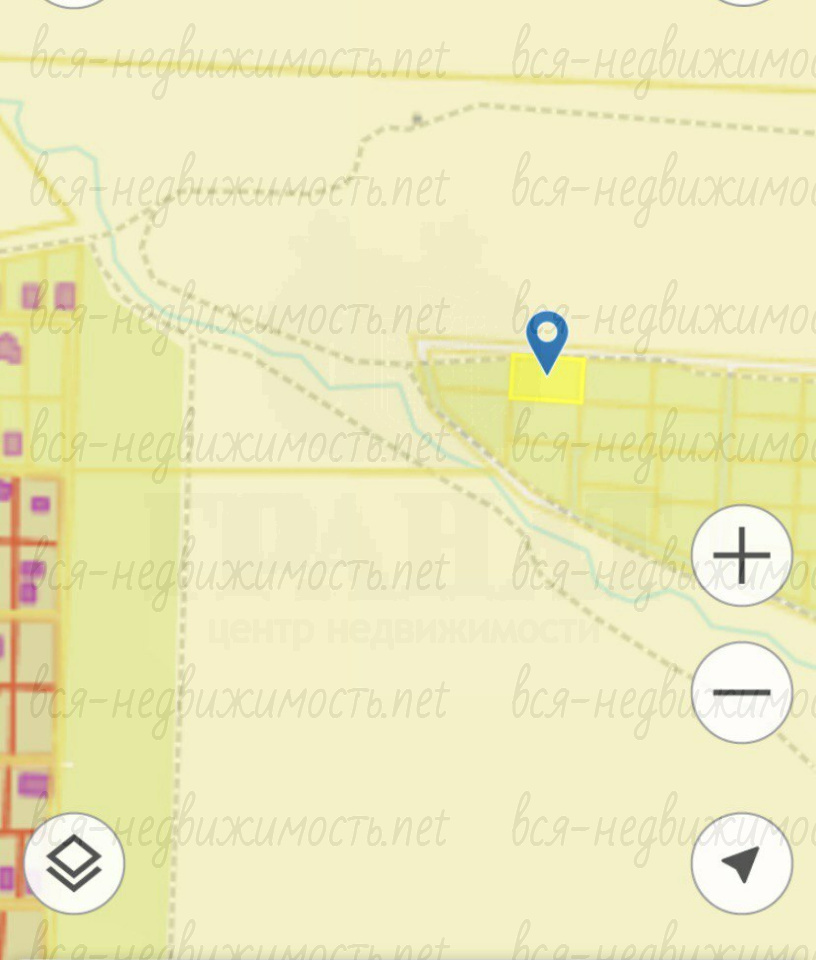The height and width of the screenshot is (960, 816).
Task: Open the map layers selector
Action: 75,863
